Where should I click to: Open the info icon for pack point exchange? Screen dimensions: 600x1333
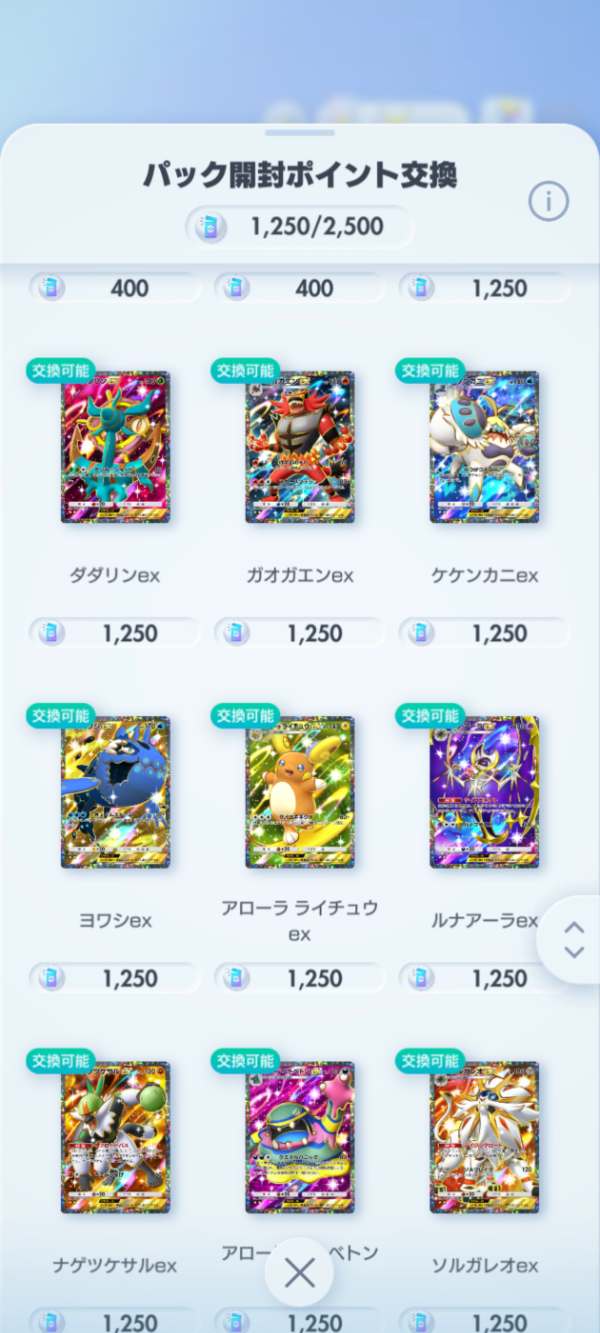point(548,202)
